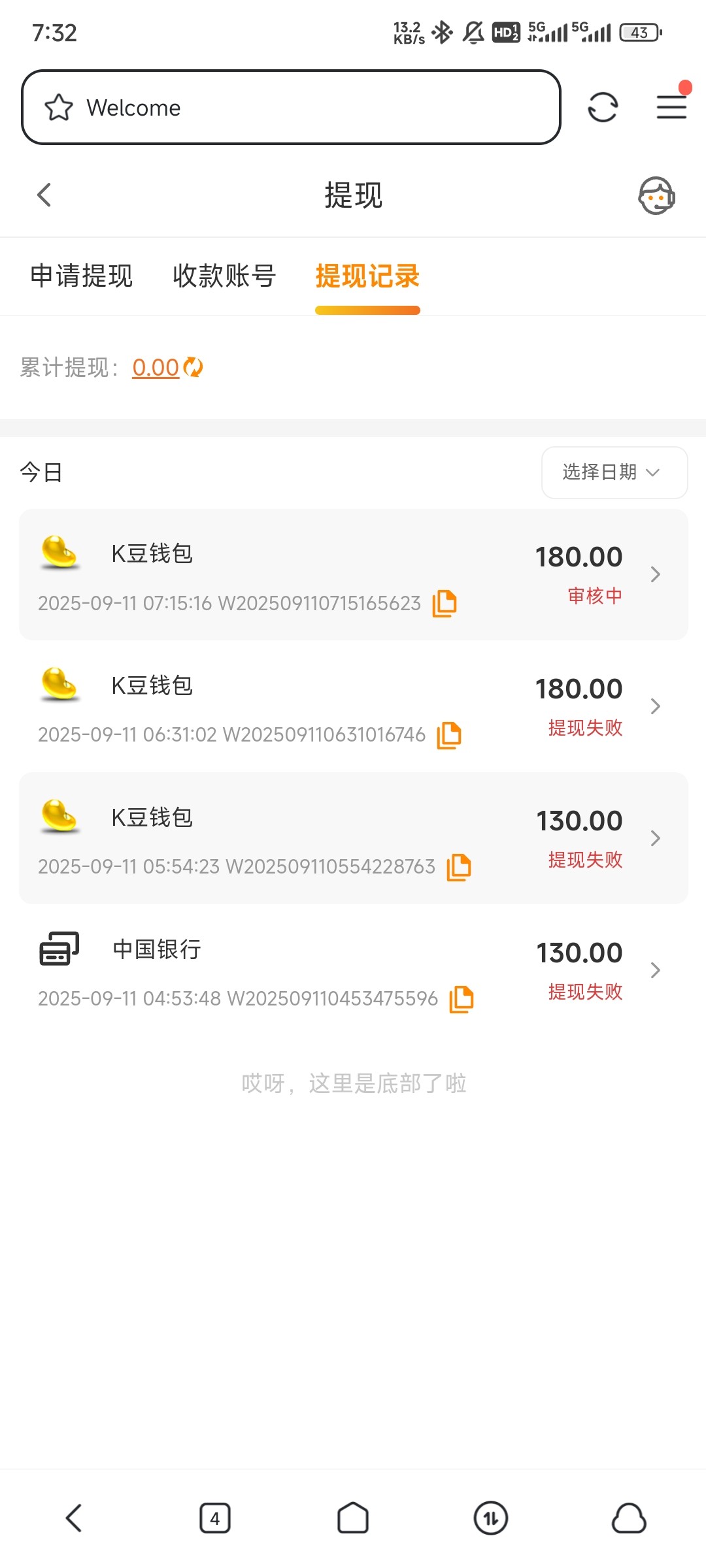The width and height of the screenshot is (706, 1568).
Task: Open the 06:31:02 failed withdrawal record
Action: point(353,706)
